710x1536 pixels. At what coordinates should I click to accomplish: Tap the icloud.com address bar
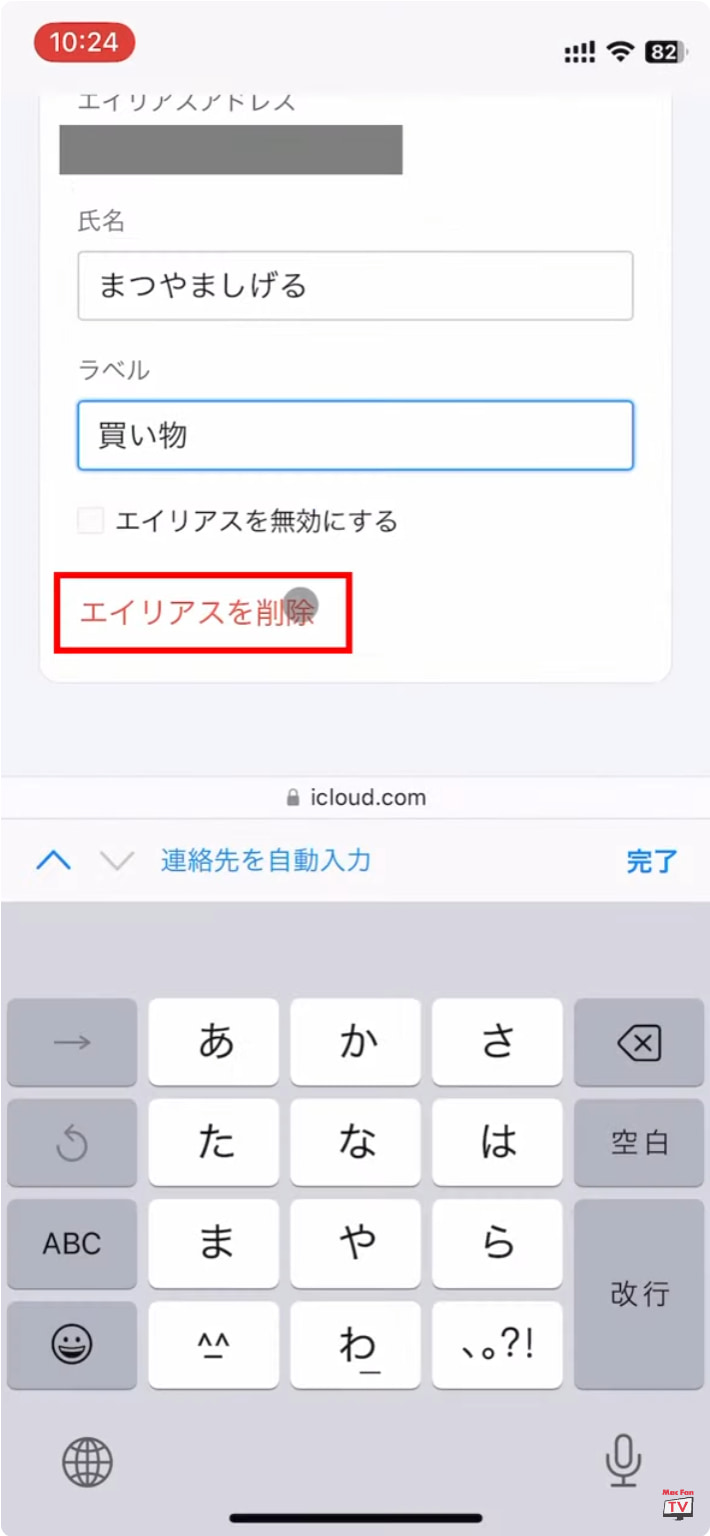355,797
